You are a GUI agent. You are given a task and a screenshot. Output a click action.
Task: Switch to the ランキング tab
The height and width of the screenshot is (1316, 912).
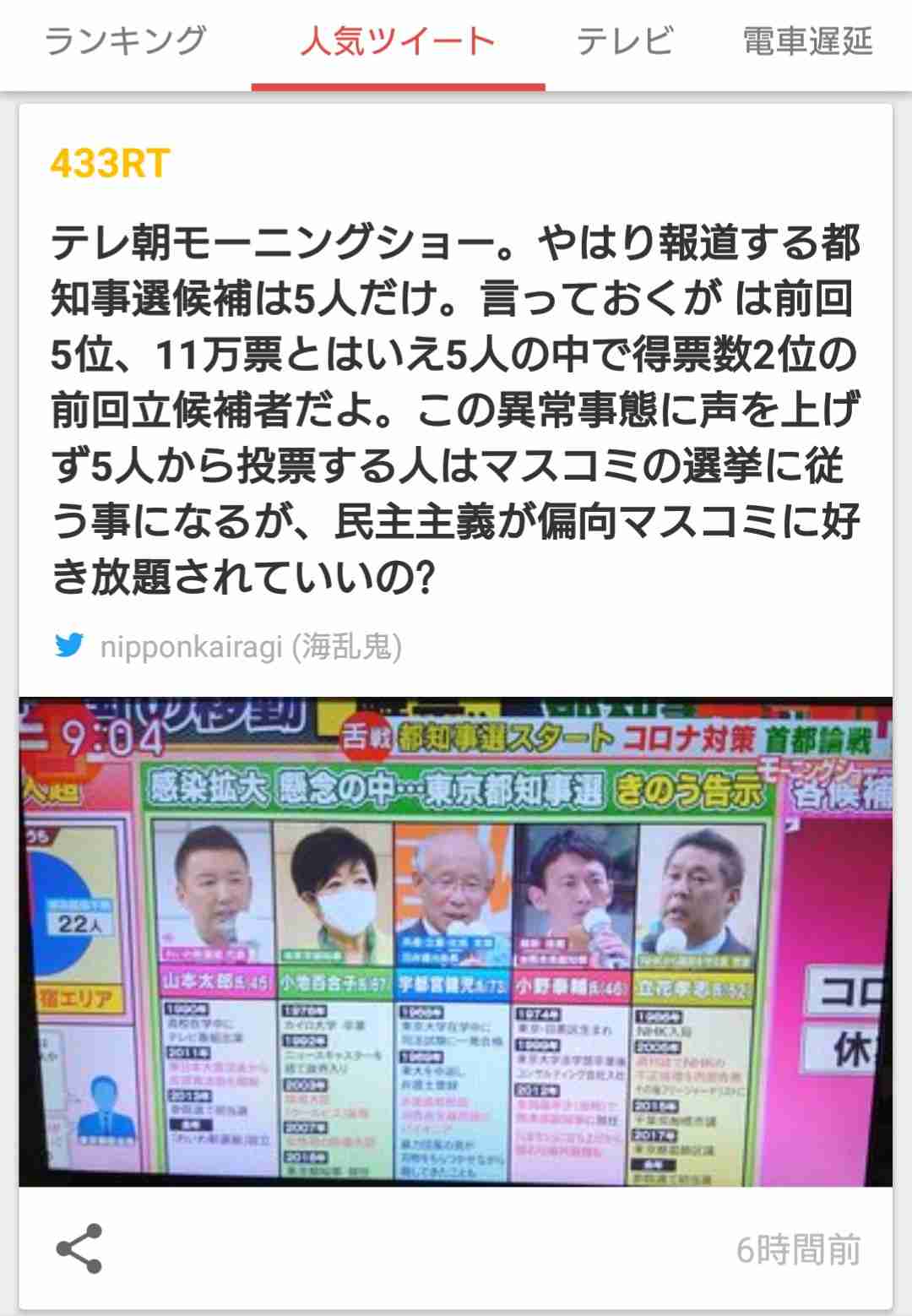pos(125,41)
